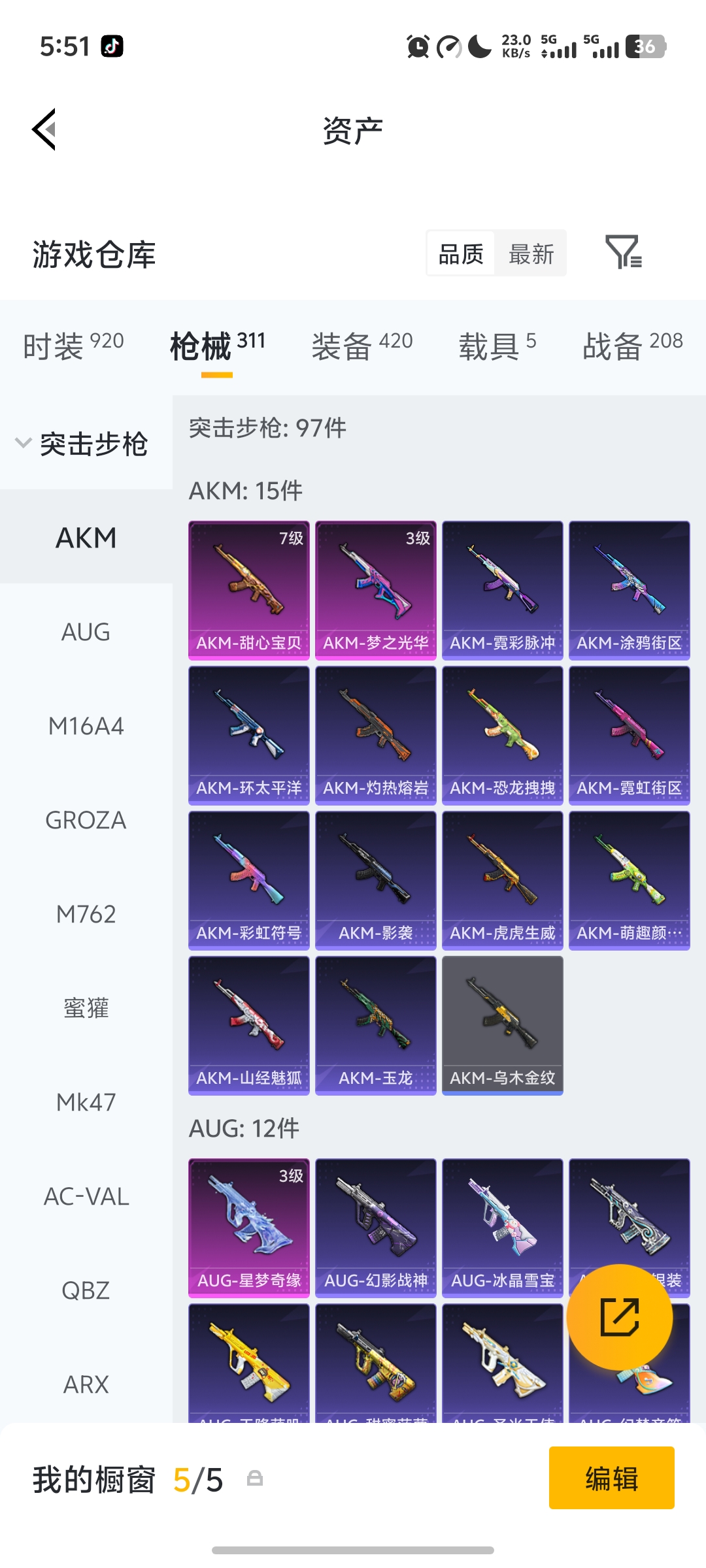706x1568 pixels.
Task: Open the AKM-梦之光华 skin
Action: (376, 590)
